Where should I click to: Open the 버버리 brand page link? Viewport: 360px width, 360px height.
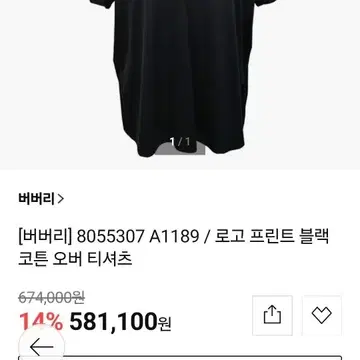[x=41, y=199]
